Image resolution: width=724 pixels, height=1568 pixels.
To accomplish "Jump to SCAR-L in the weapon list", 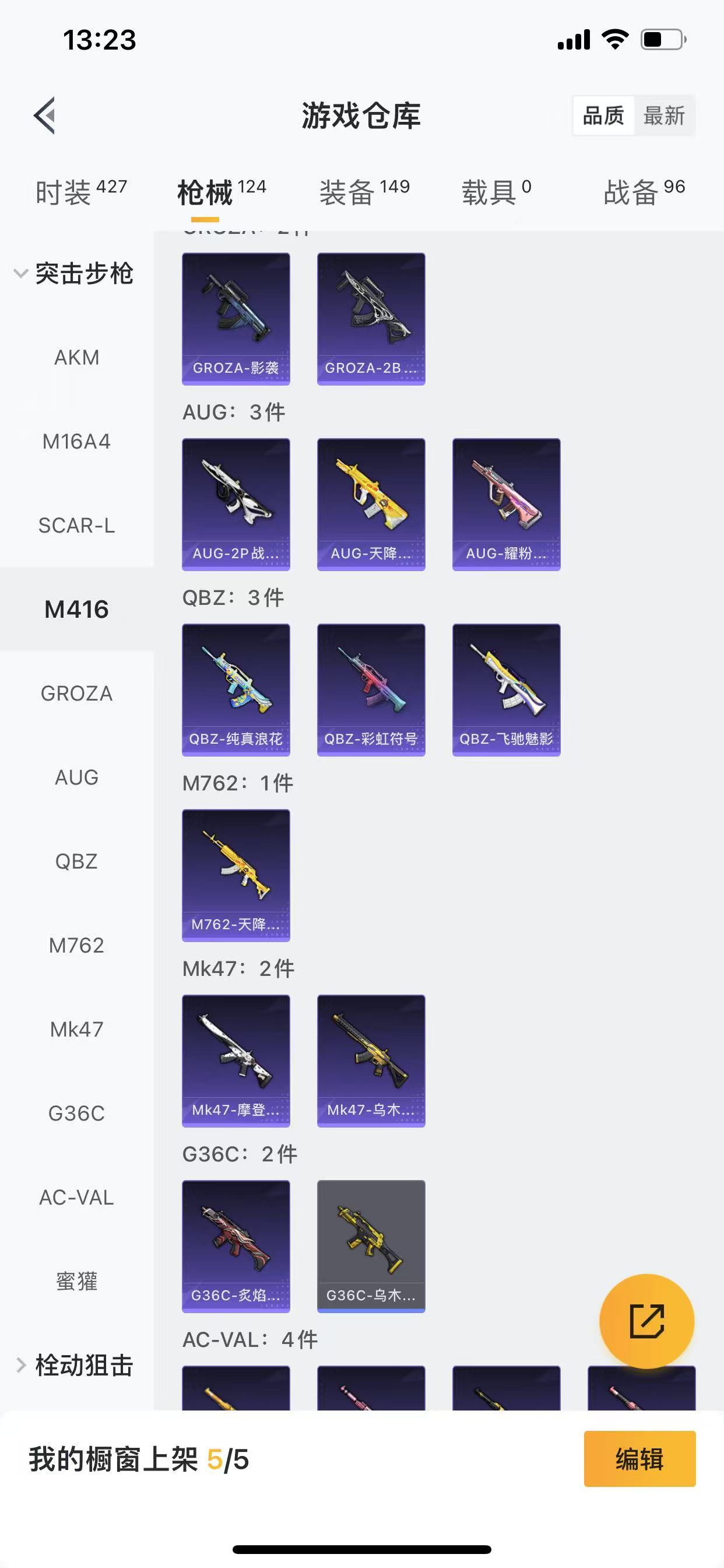I will [x=77, y=526].
